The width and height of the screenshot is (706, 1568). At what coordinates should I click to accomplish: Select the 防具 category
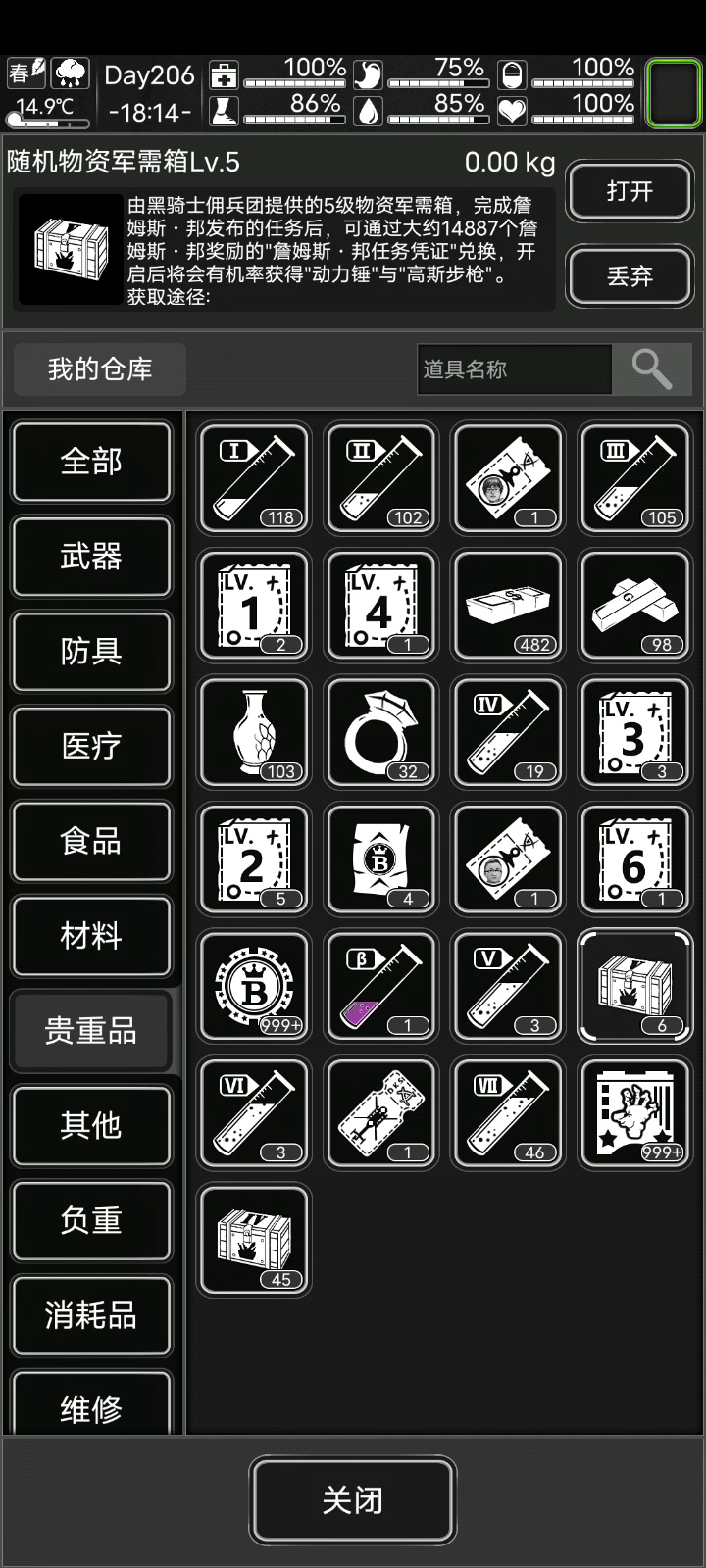[x=91, y=651]
